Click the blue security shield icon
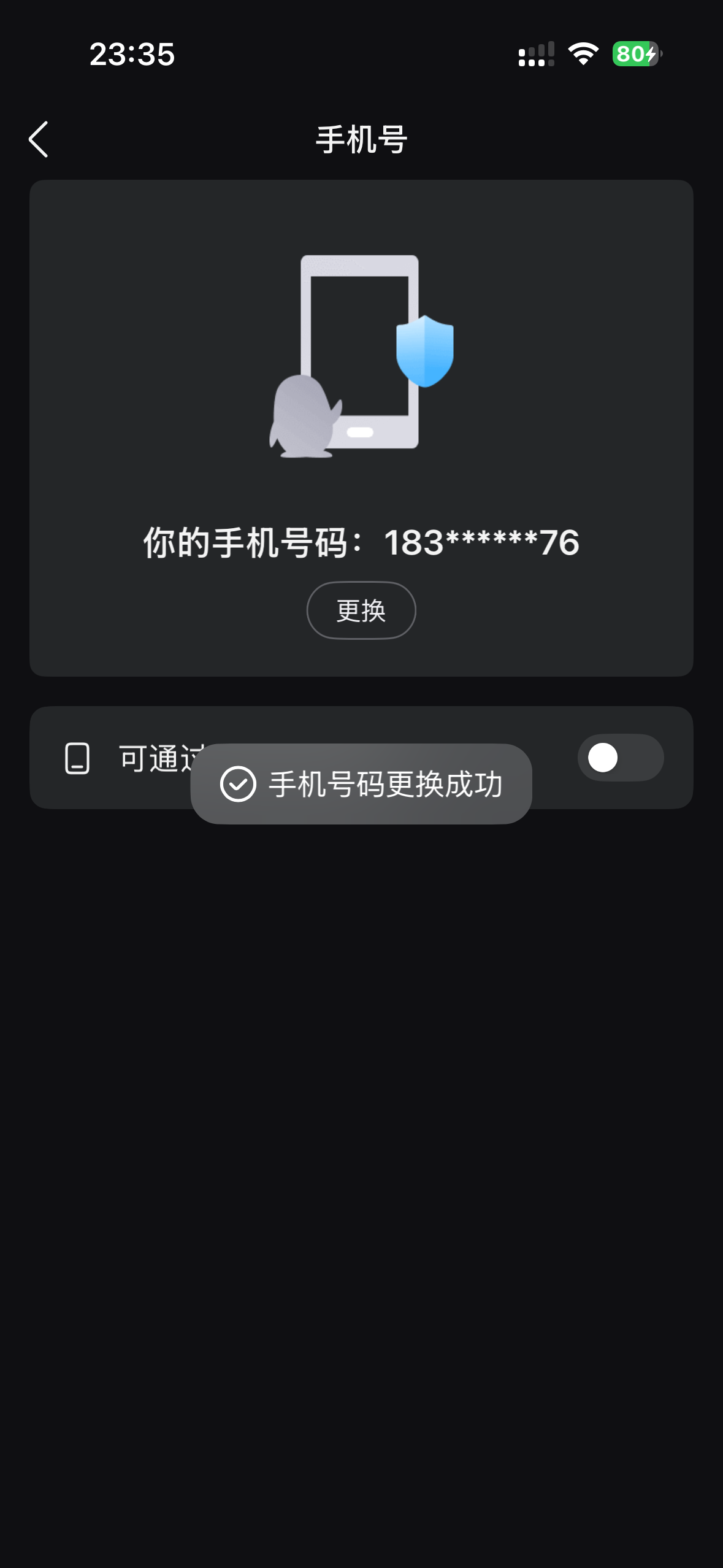The width and height of the screenshot is (723, 1568). 426,353
